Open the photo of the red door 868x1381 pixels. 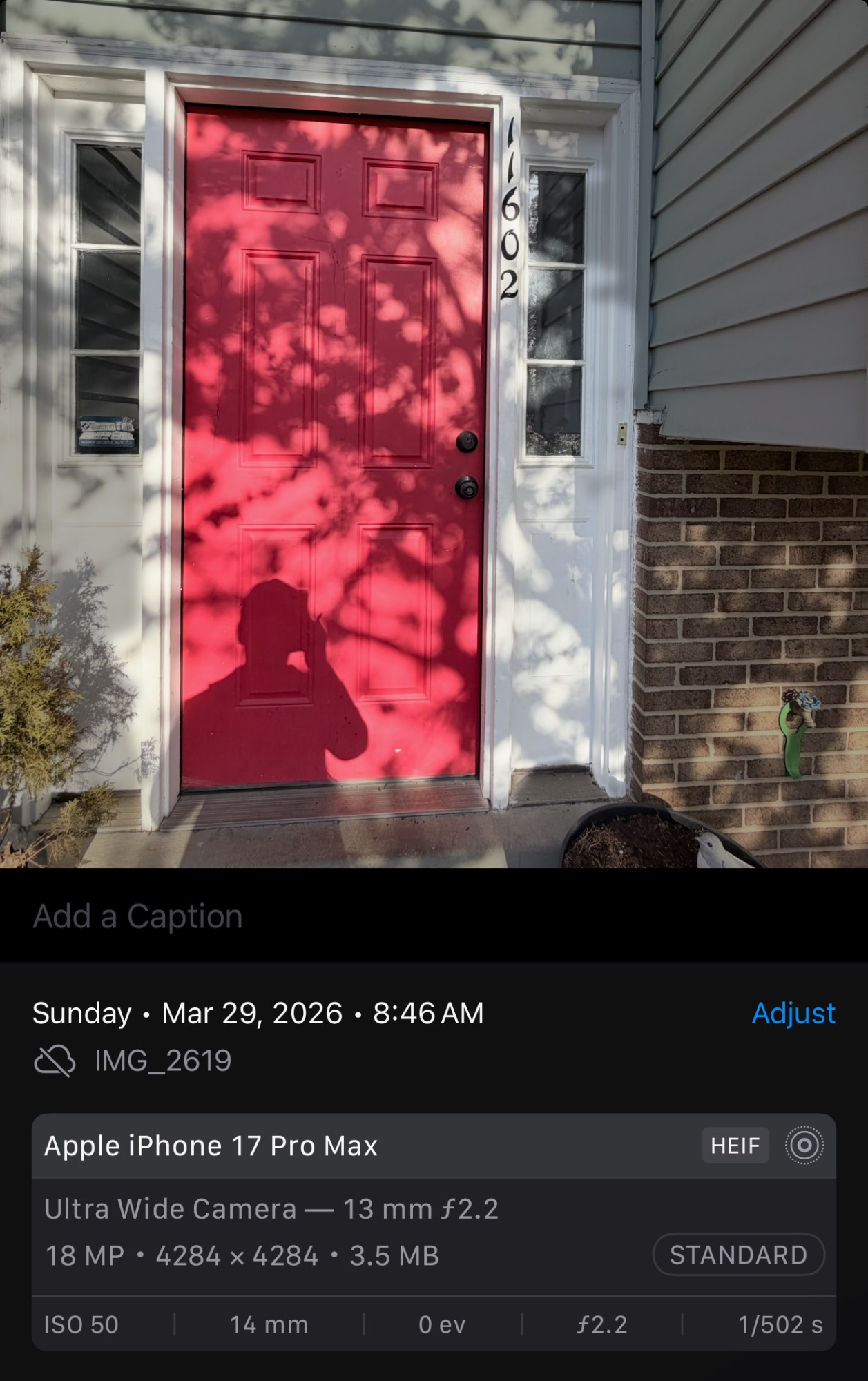tap(434, 434)
